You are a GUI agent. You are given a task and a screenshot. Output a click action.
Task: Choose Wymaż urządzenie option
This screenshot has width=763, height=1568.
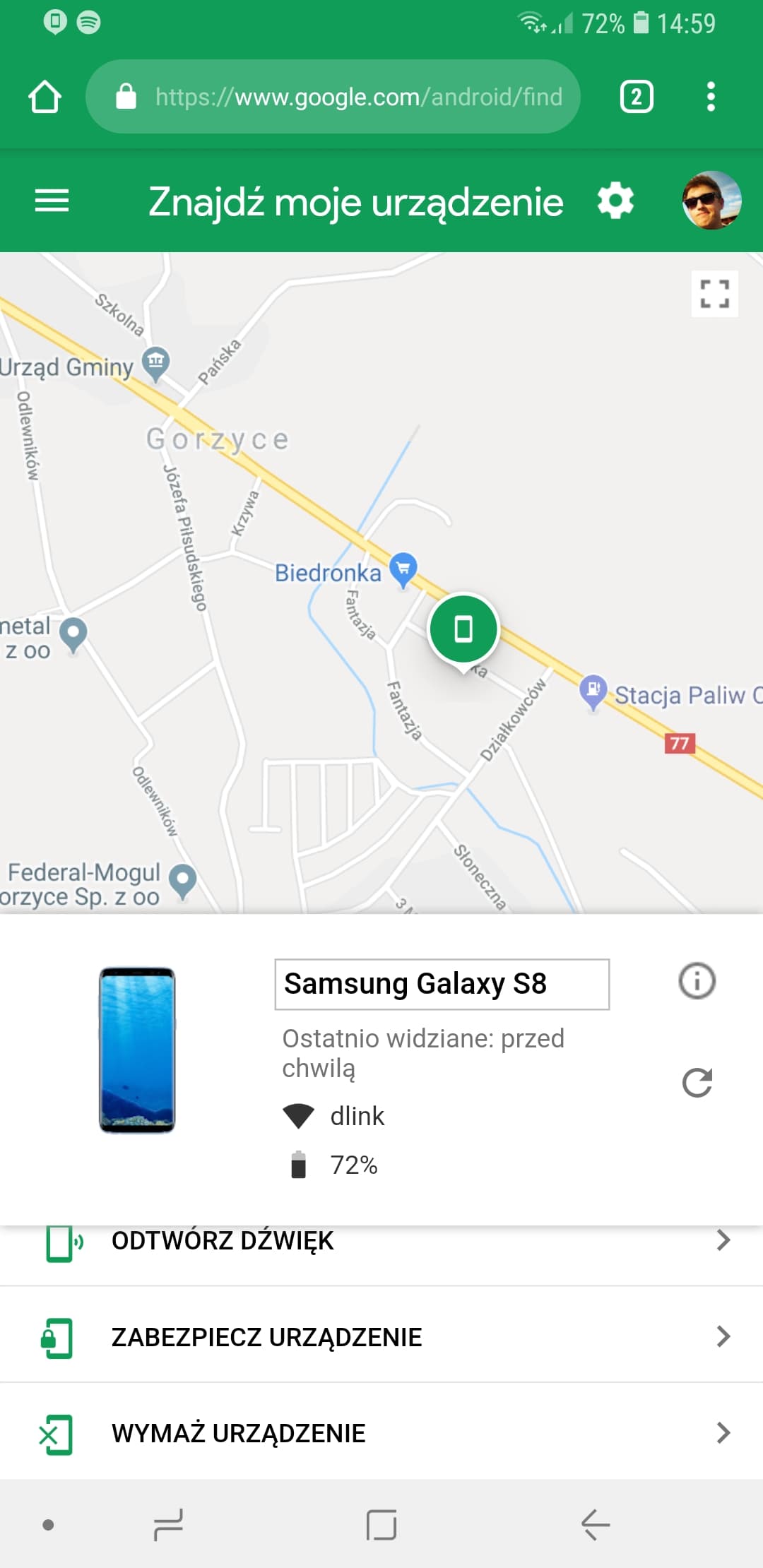[381, 1433]
